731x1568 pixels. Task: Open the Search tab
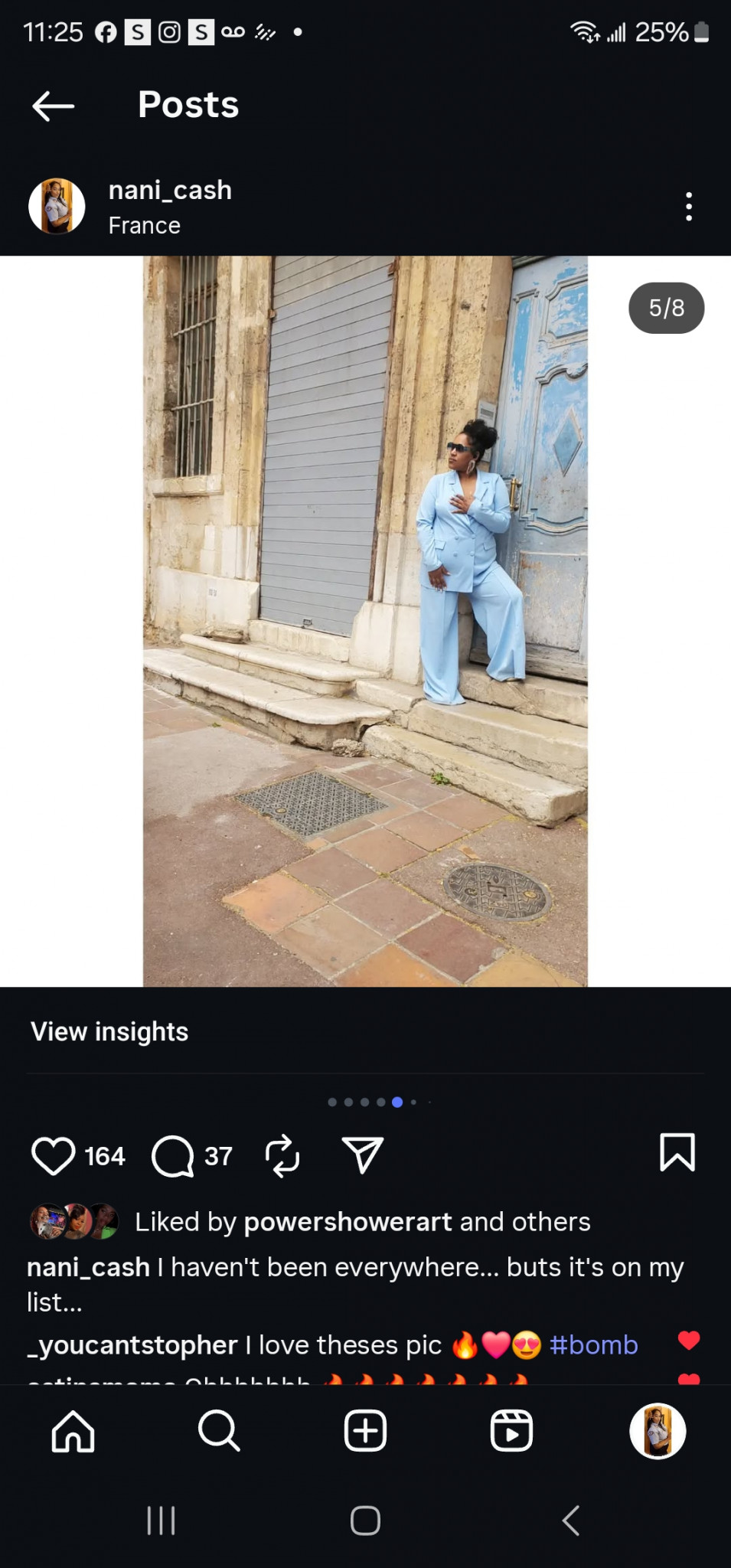219,1431
